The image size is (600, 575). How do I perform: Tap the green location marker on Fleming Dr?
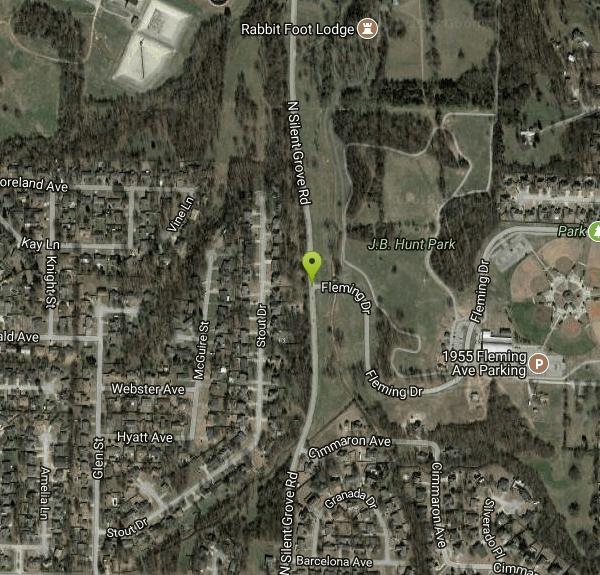click(x=312, y=266)
